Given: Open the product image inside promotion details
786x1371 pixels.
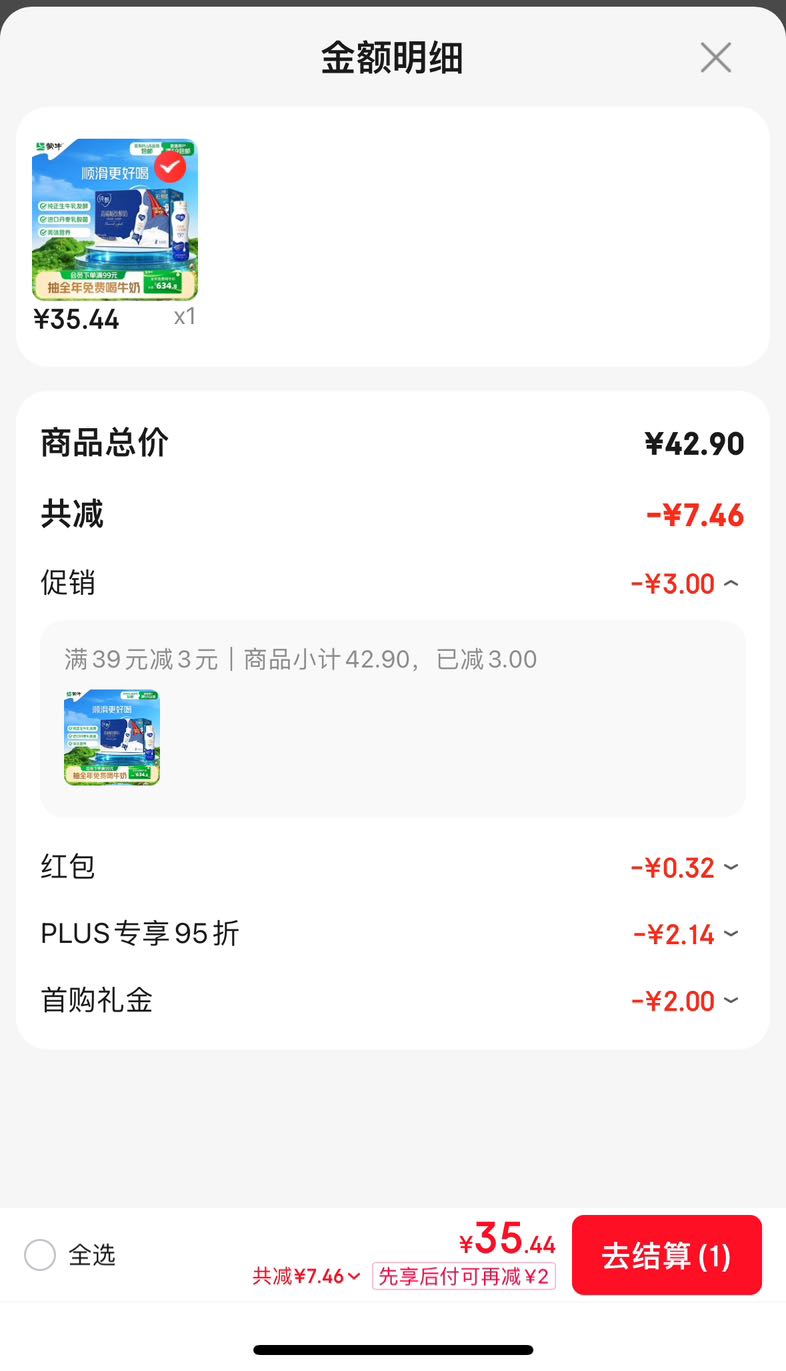Looking at the screenshot, I should click(112, 737).
